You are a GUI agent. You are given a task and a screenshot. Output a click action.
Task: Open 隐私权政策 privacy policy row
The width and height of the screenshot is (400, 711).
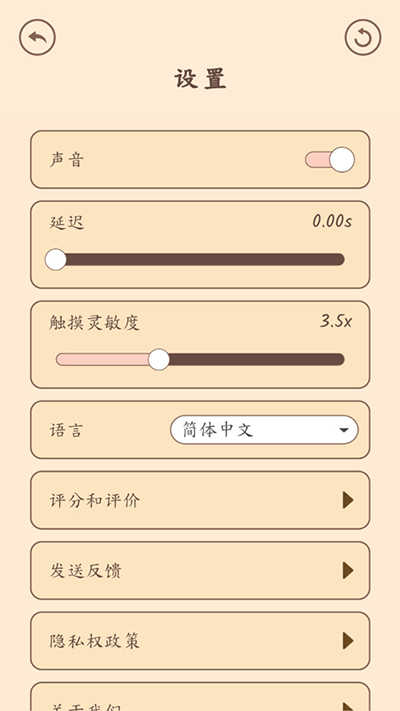[x=200, y=641]
